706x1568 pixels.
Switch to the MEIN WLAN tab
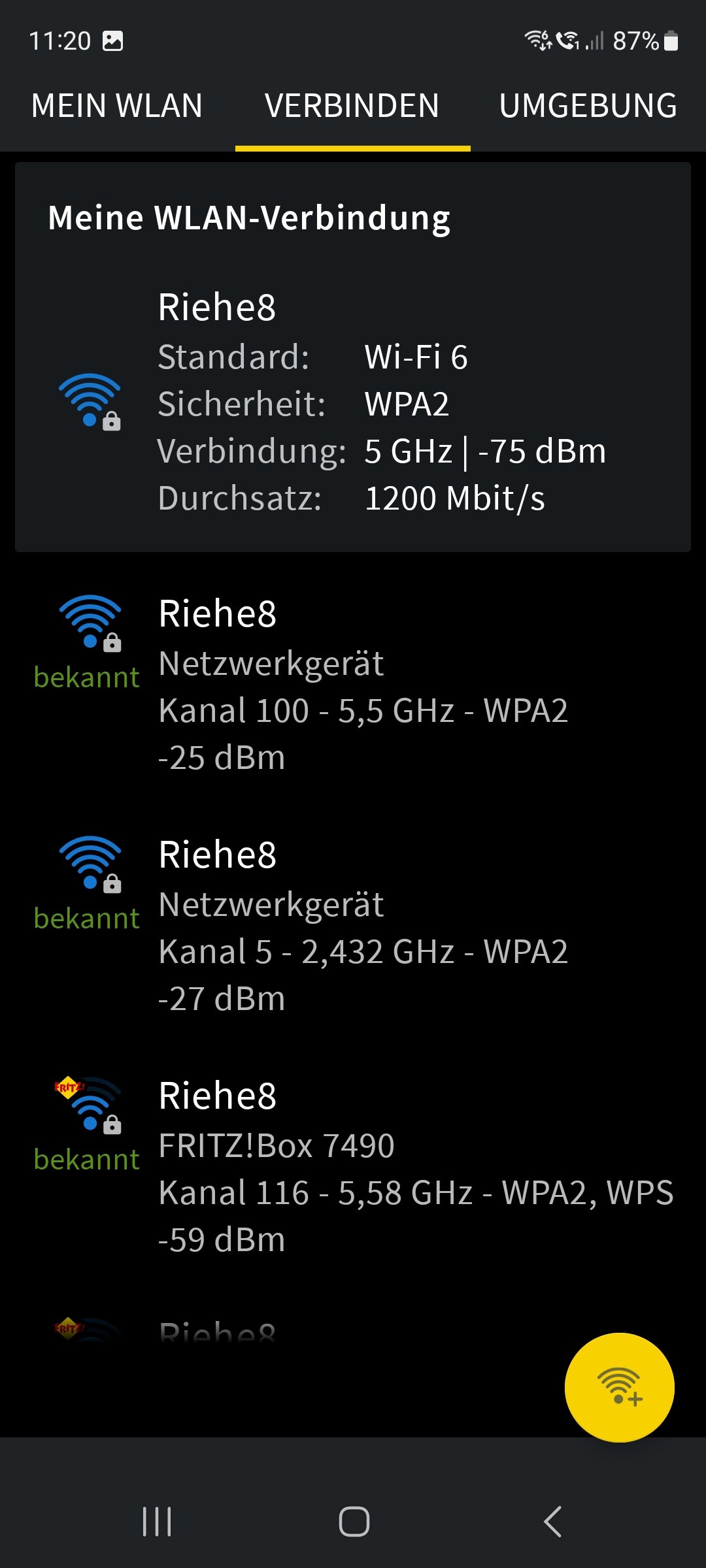point(117,106)
